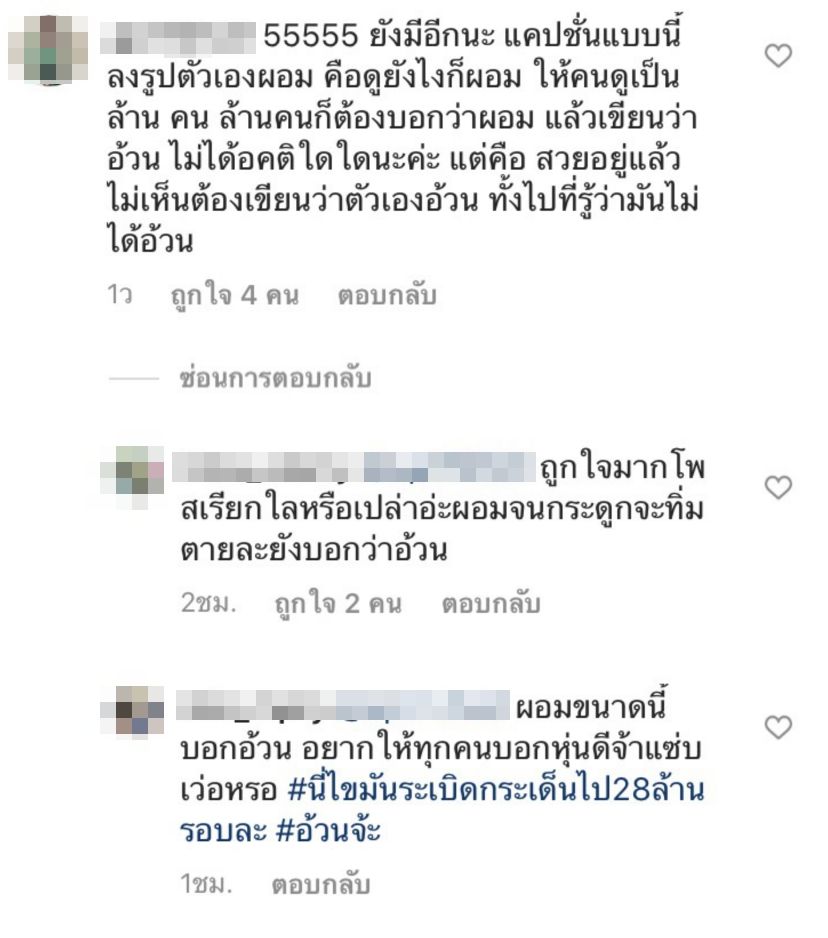Reply to the comment posted 1 hour ago

[x=321, y=886]
